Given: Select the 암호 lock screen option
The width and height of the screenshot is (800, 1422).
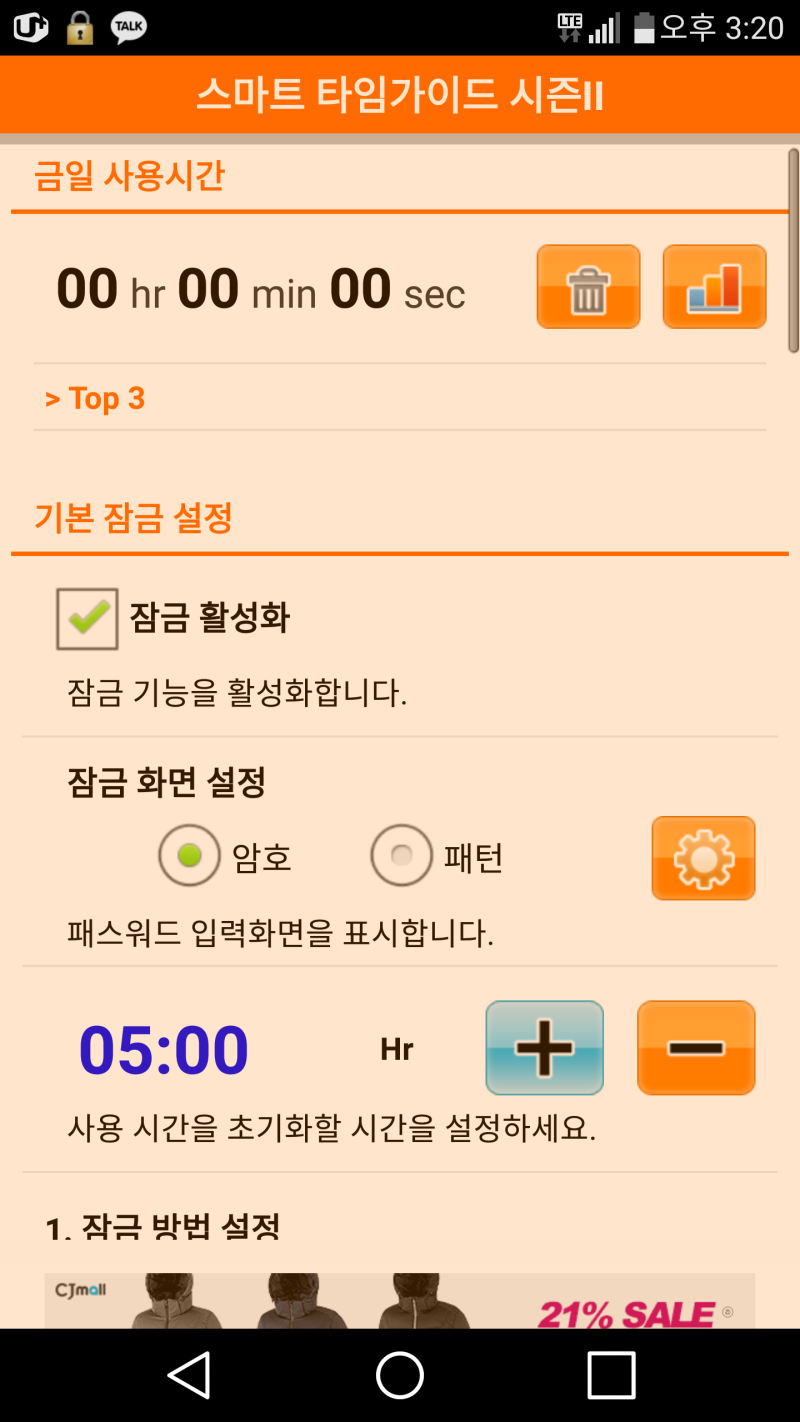Looking at the screenshot, I should 189,856.
